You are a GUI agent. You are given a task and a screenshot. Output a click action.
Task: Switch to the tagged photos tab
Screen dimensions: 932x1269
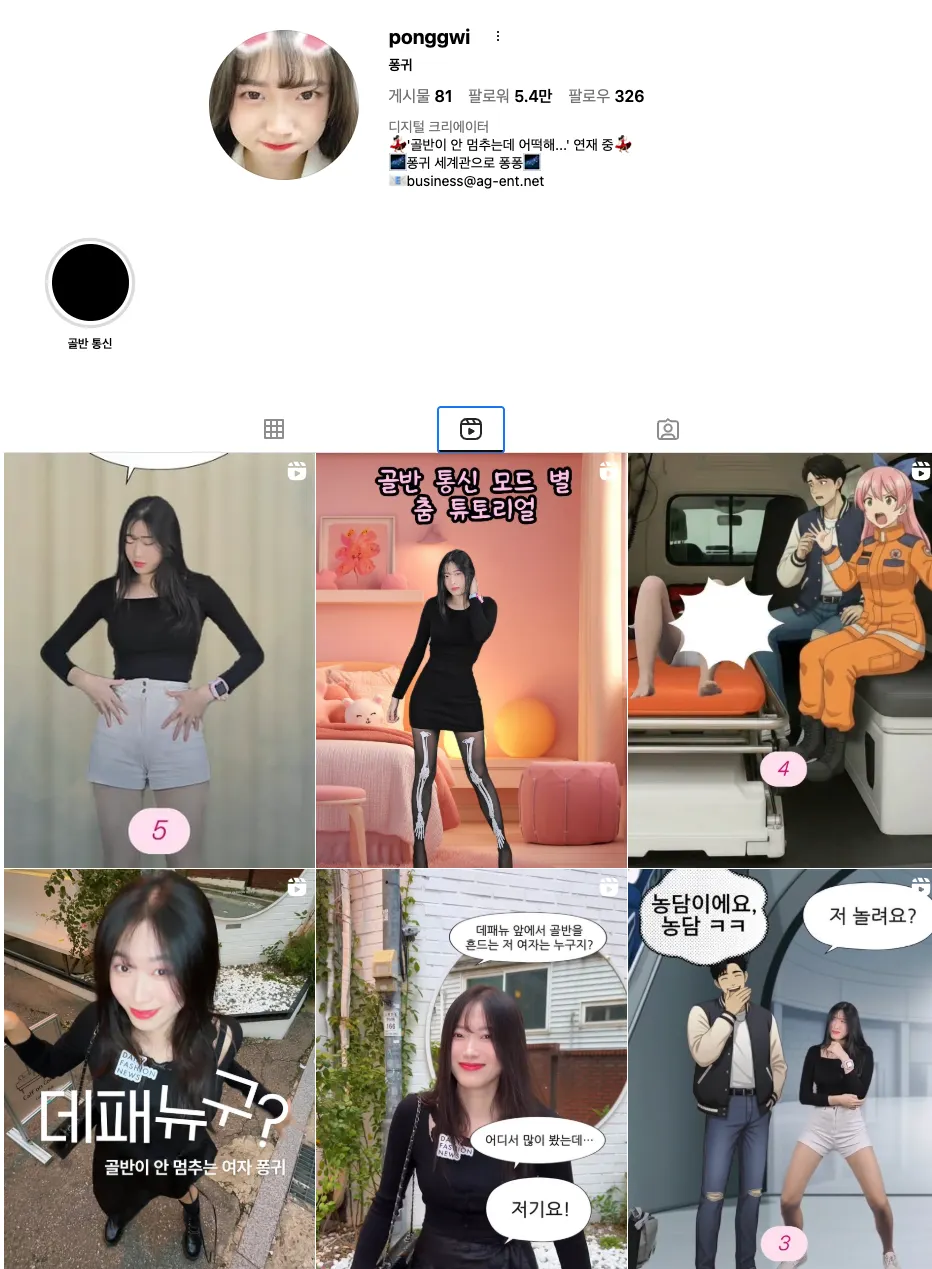point(668,429)
